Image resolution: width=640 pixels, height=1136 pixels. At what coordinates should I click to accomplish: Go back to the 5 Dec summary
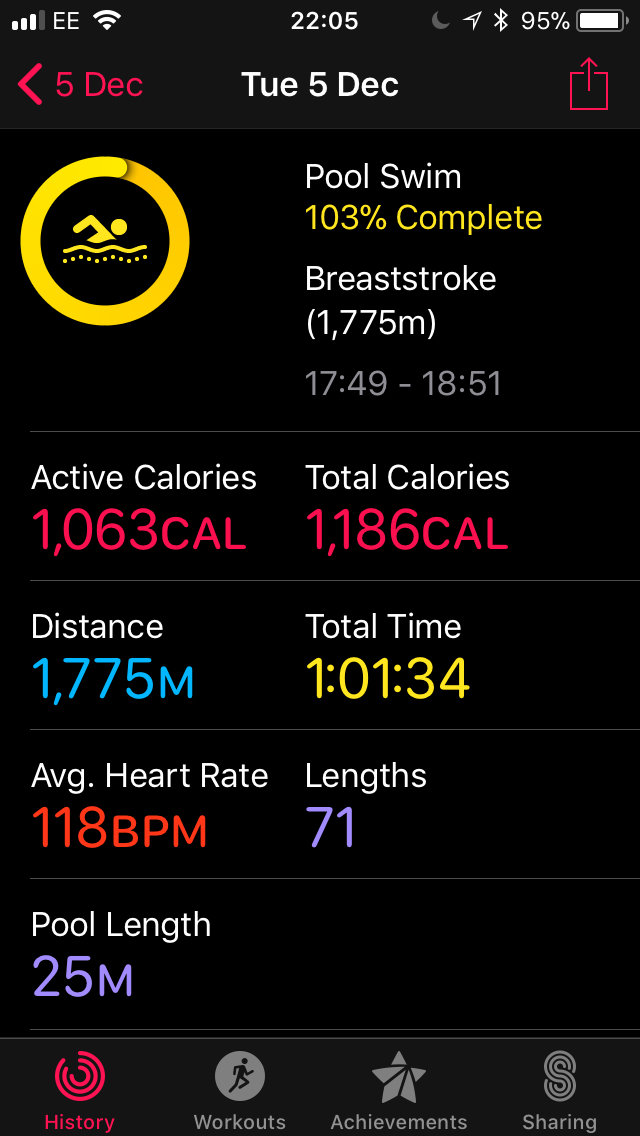80,85
